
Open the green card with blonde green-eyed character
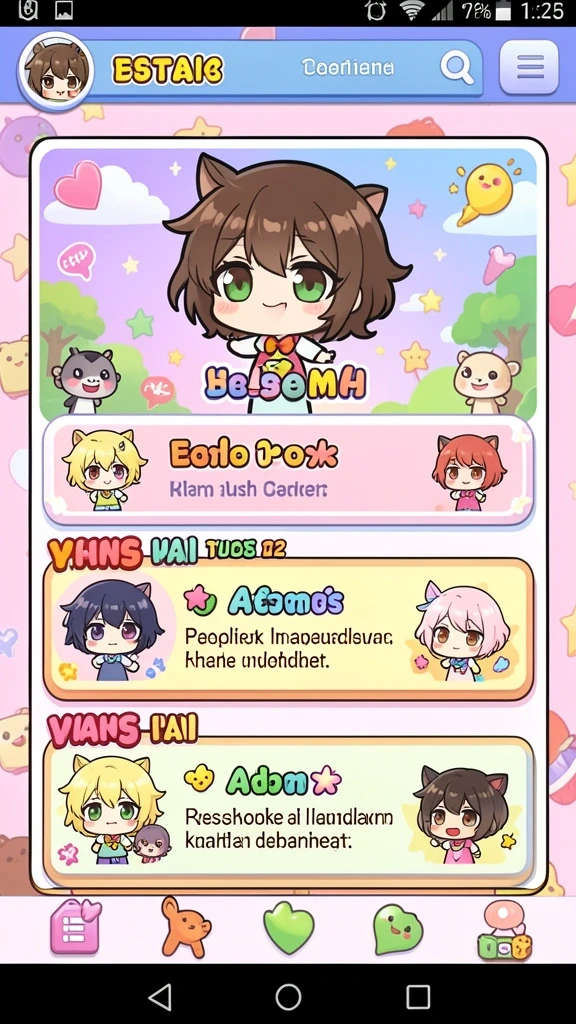tap(288, 811)
